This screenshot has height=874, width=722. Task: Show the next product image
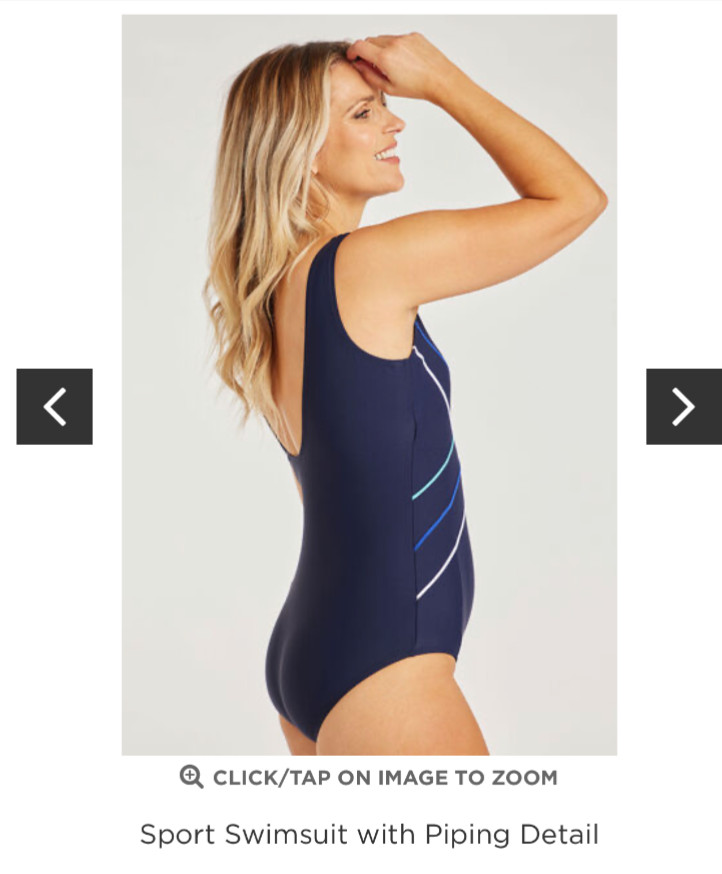[x=683, y=406]
